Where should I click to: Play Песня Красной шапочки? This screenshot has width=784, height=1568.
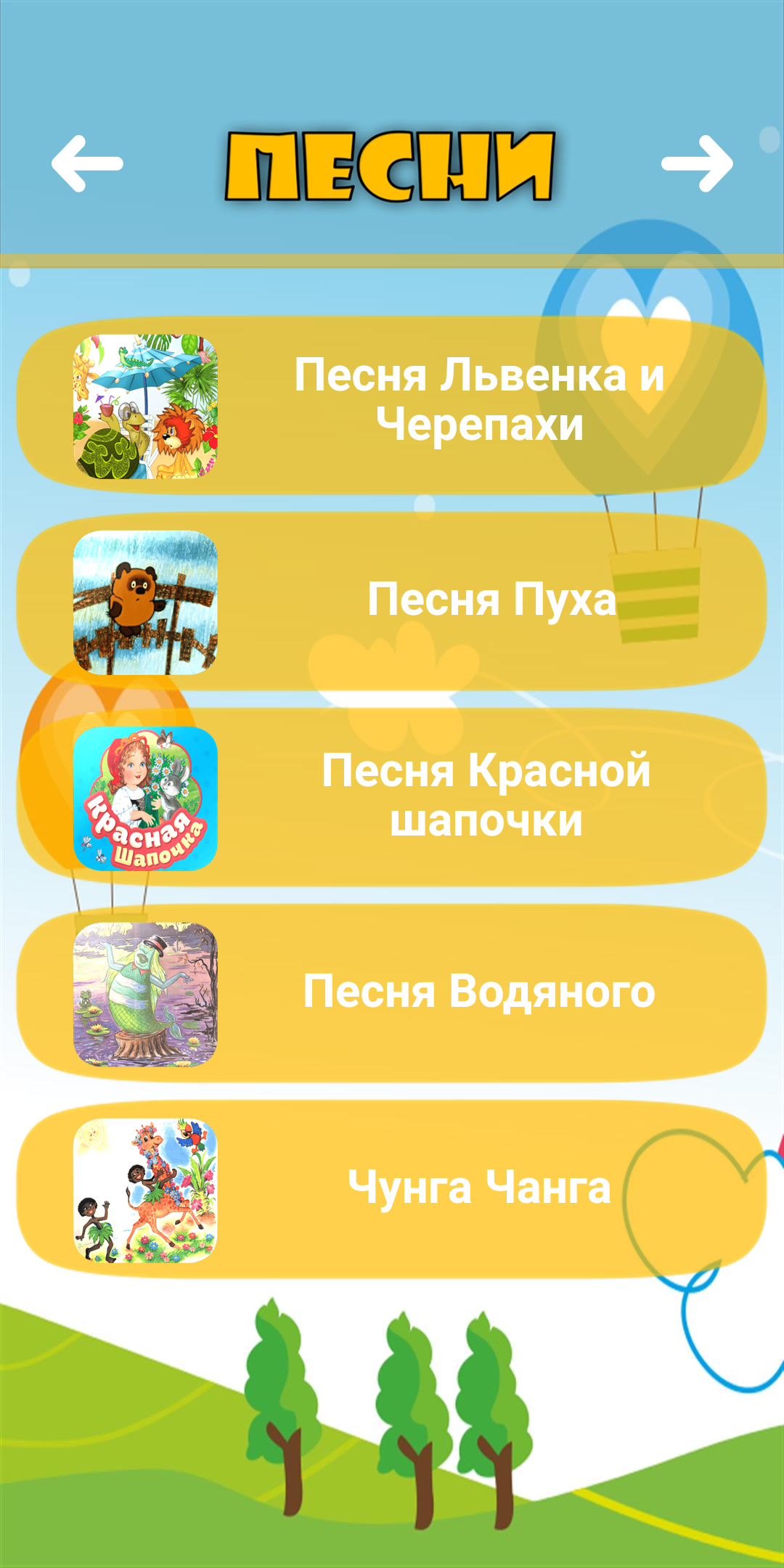coord(392,797)
